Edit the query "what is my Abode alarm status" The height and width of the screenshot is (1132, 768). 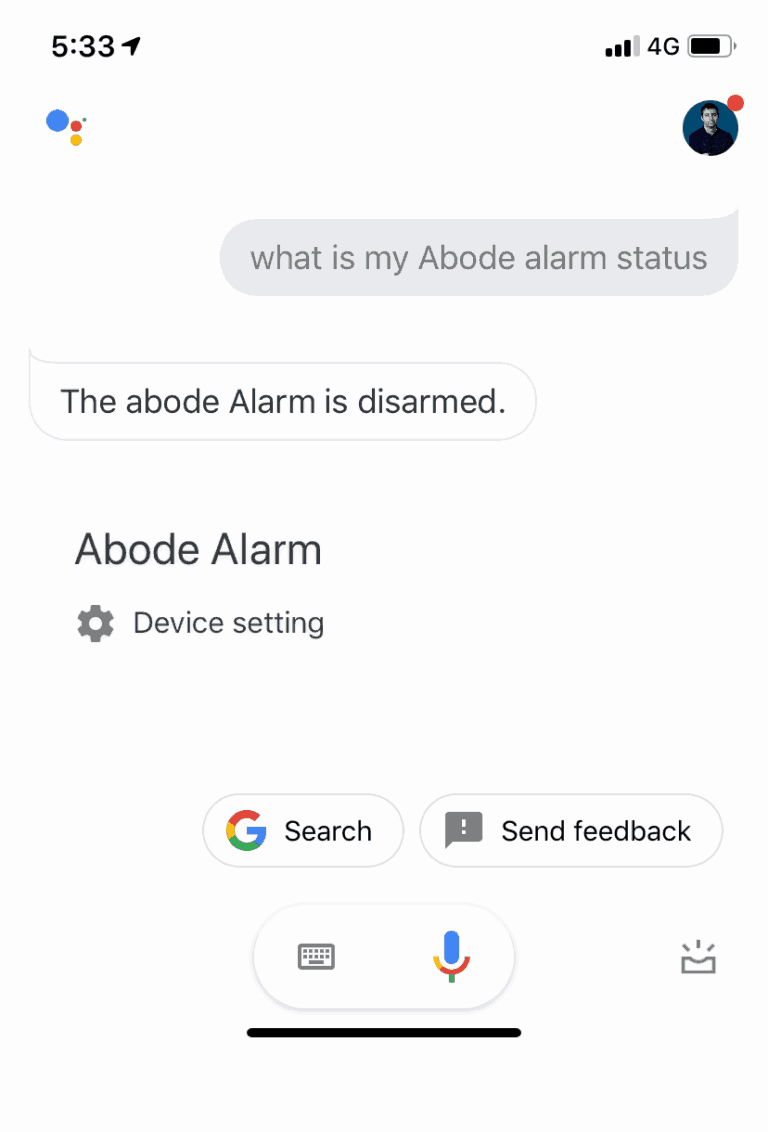tap(479, 258)
